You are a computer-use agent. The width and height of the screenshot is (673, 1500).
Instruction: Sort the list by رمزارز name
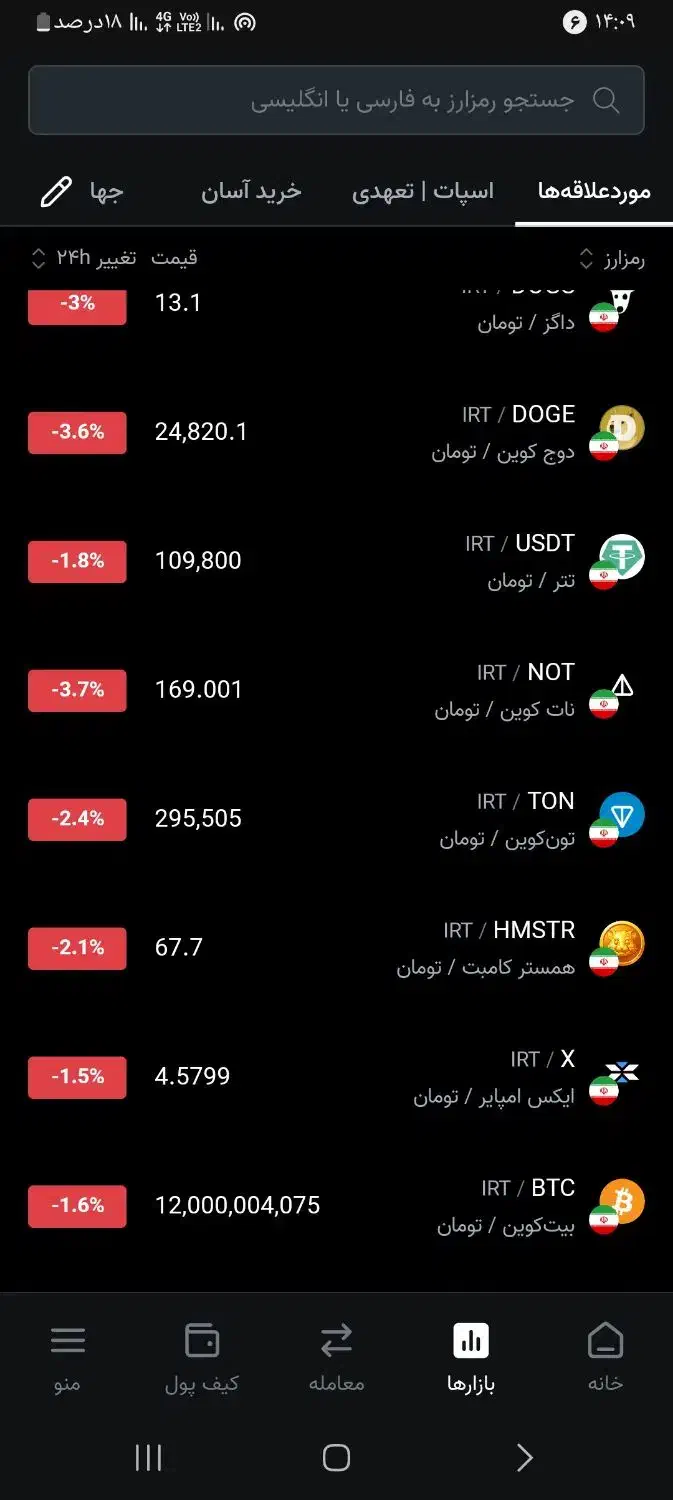click(611, 259)
